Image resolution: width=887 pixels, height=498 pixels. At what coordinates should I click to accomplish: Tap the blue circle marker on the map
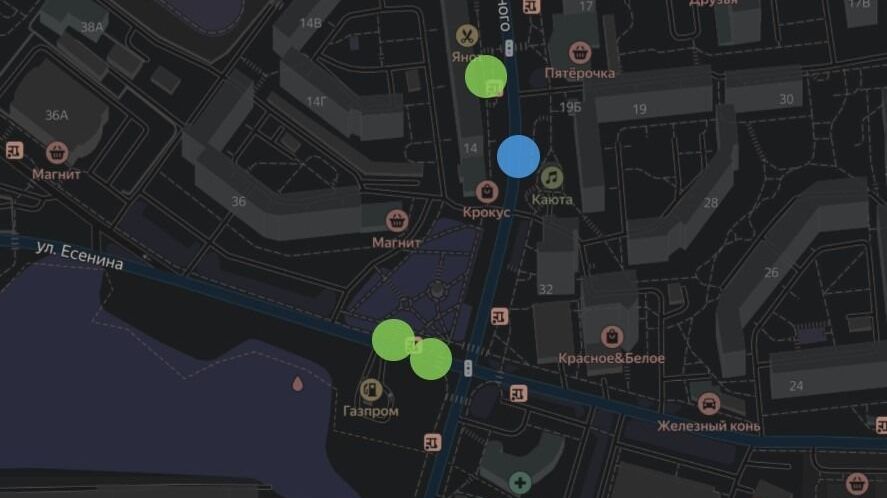click(518, 157)
